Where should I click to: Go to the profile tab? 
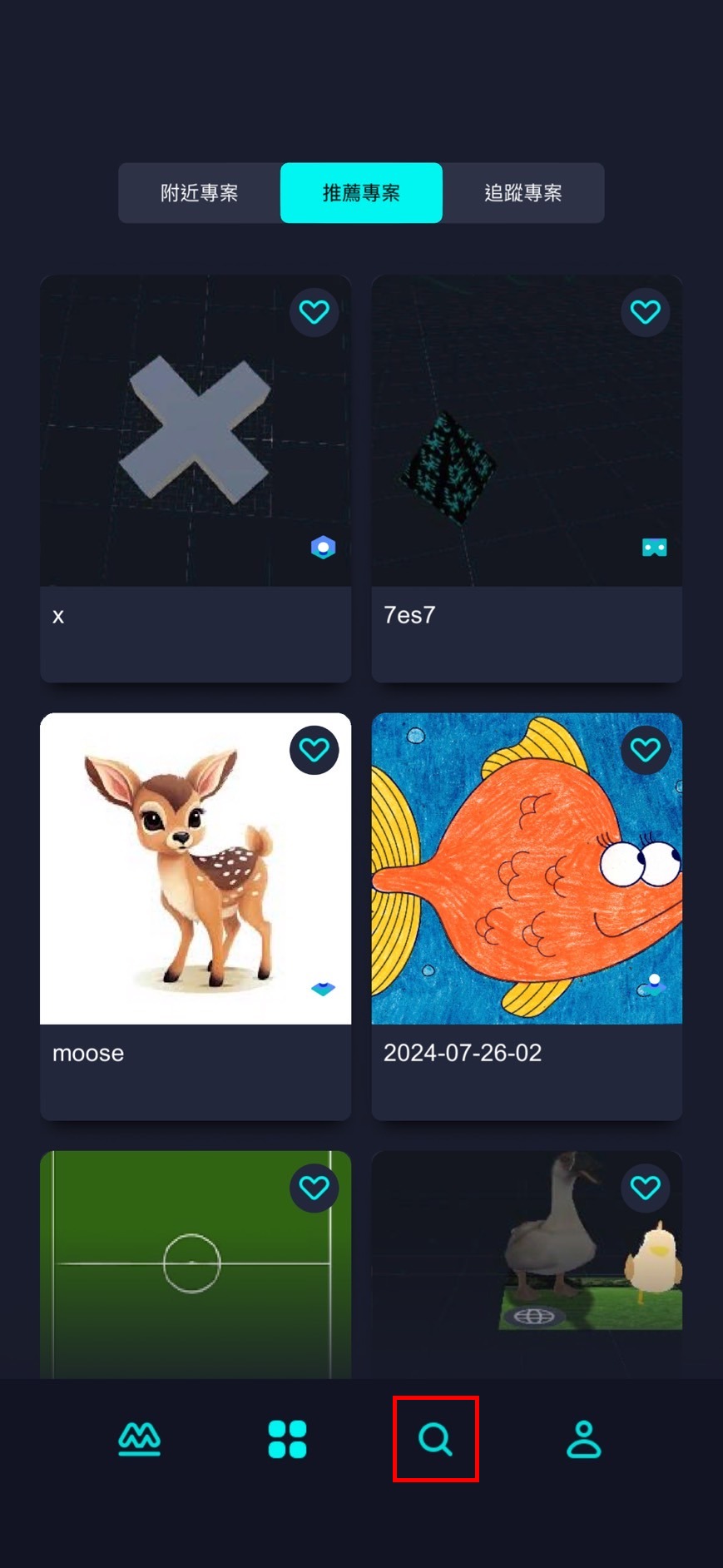tap(583, 1439)
